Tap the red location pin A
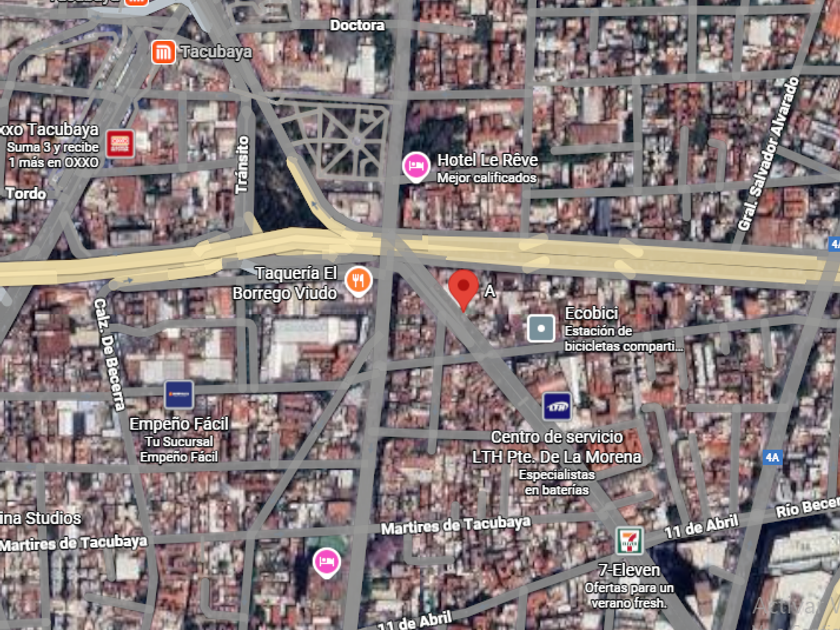This screenshot has height=630, width=840. click(462, 288)
